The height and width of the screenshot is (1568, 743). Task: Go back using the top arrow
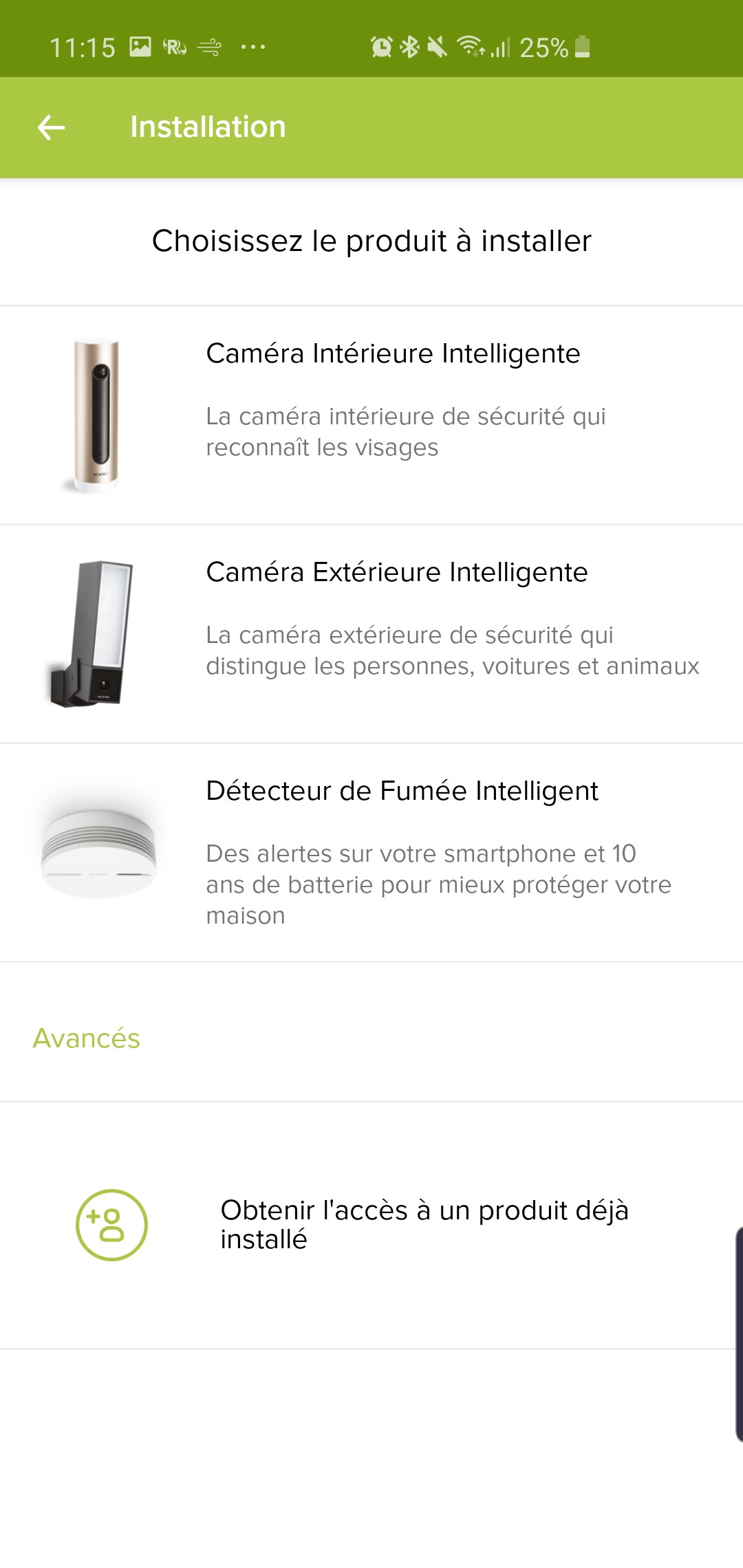pos(52,127)
